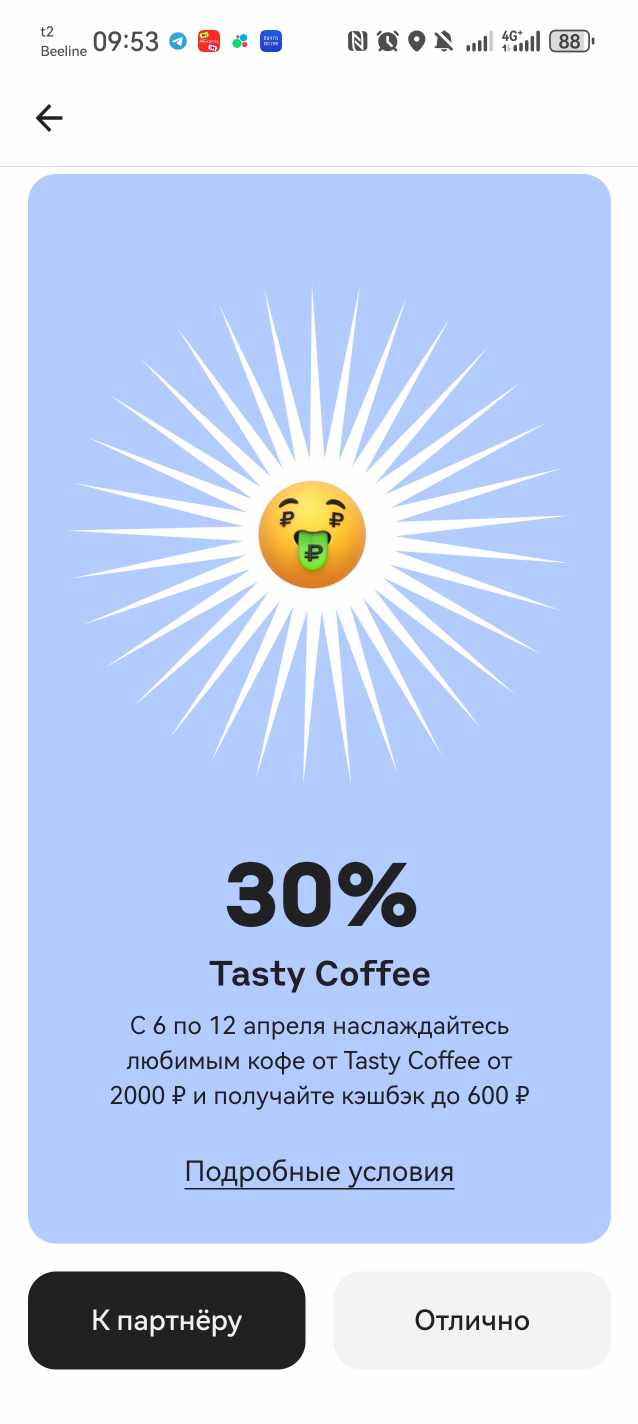Open the Подробные условия link
The height and width of the screenshot is (1424, 638).
[x=319, y=1172]
